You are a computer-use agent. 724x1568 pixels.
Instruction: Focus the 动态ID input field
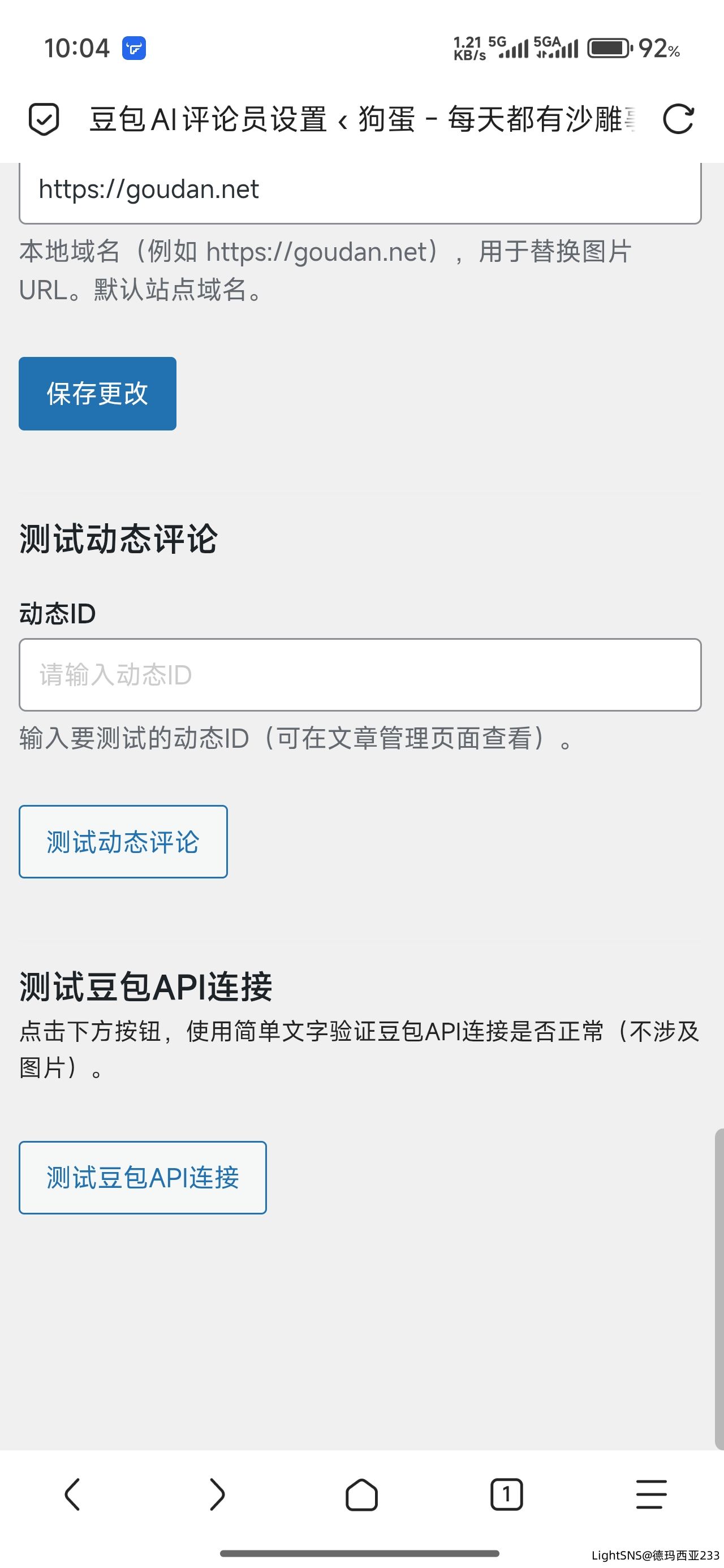point(359,674)
